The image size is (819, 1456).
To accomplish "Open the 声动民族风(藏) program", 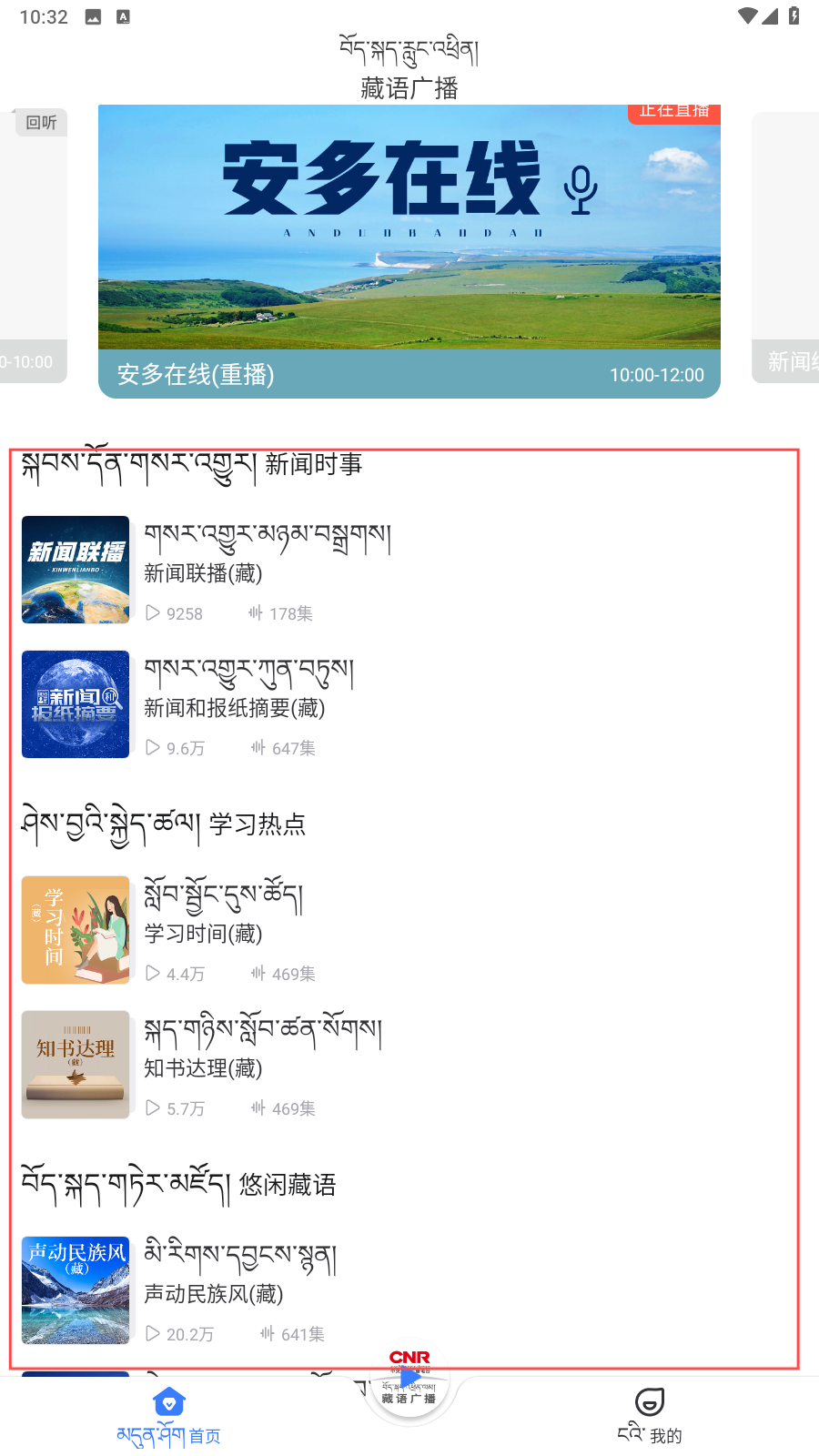I will pyautogui.click(x=409, y=1290).
